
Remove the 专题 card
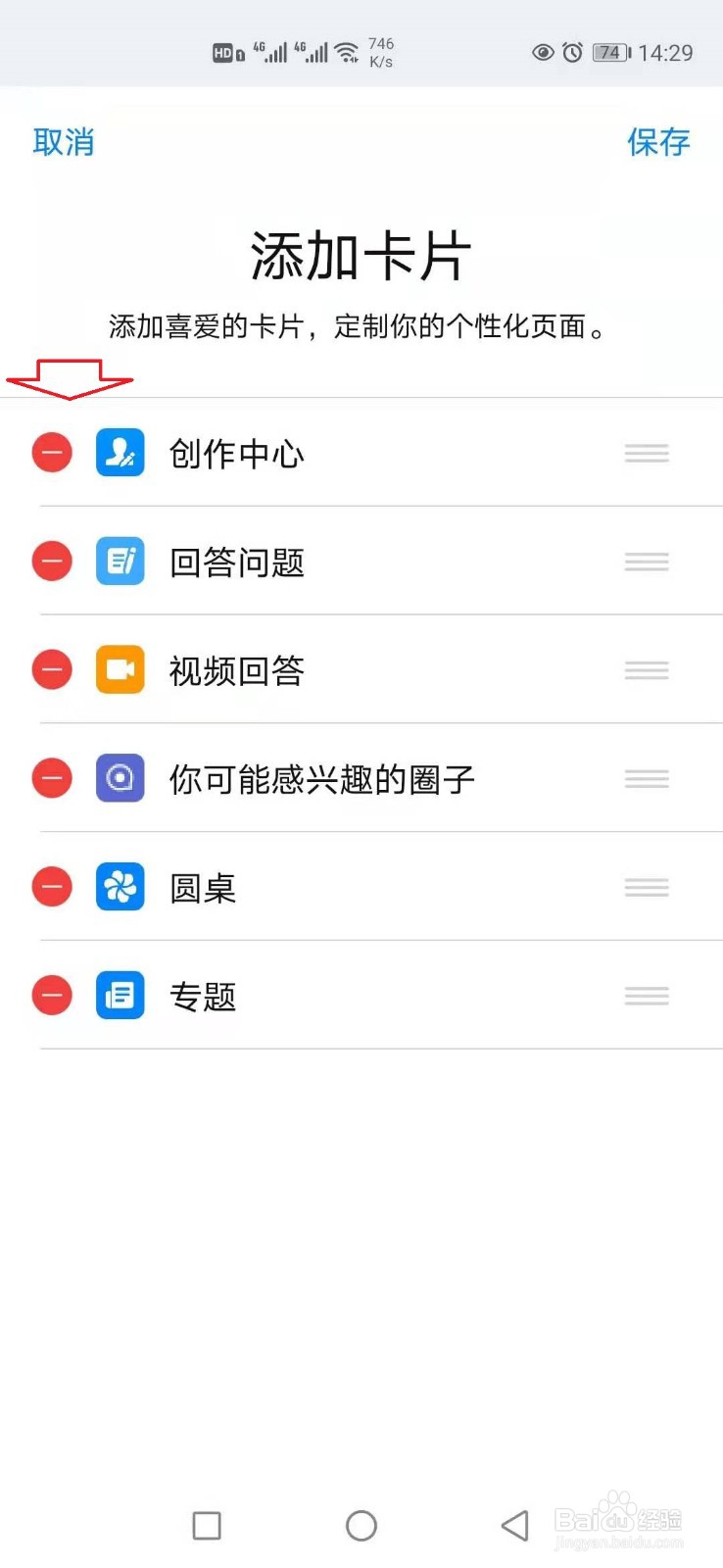click(x=52, y=996)
